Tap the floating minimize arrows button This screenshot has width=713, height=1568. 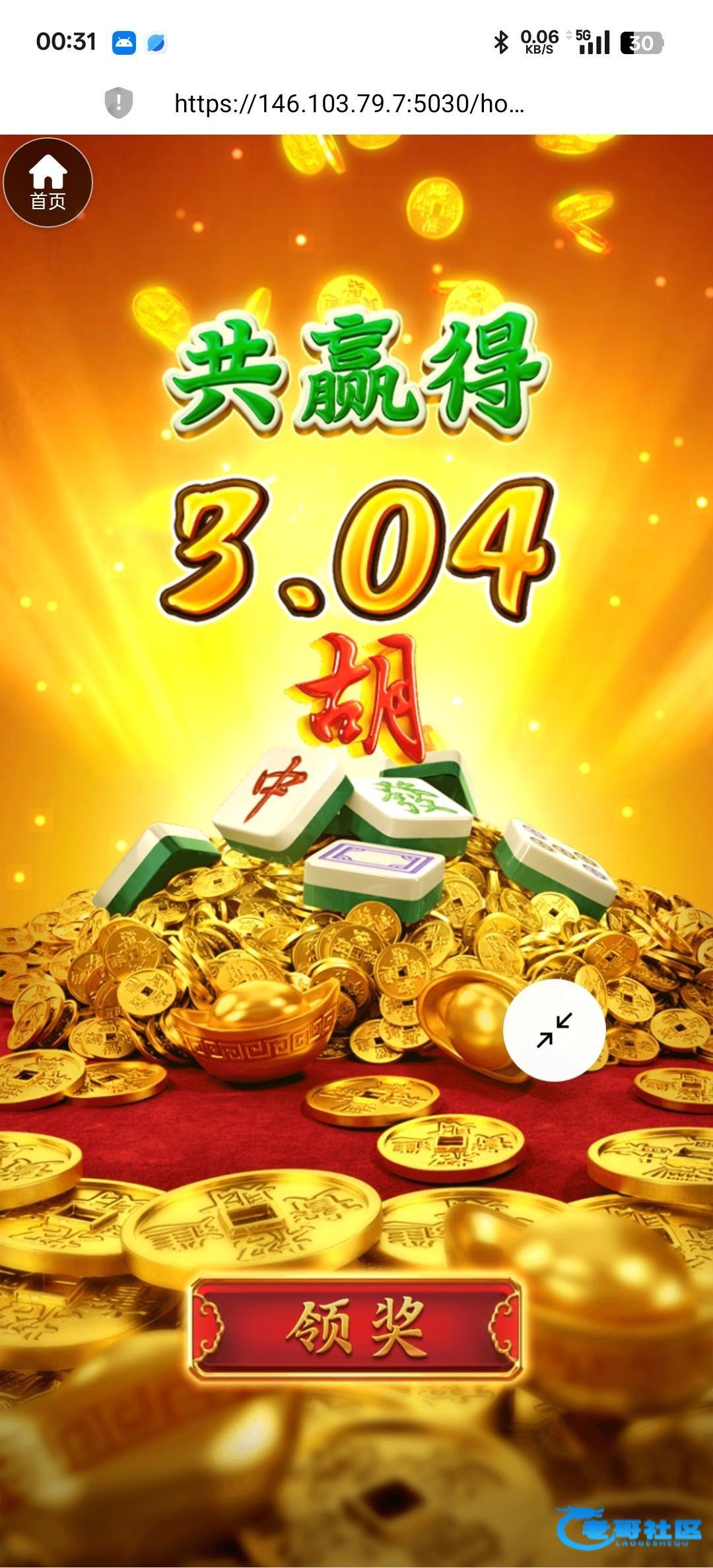[x=554, y=1030]
